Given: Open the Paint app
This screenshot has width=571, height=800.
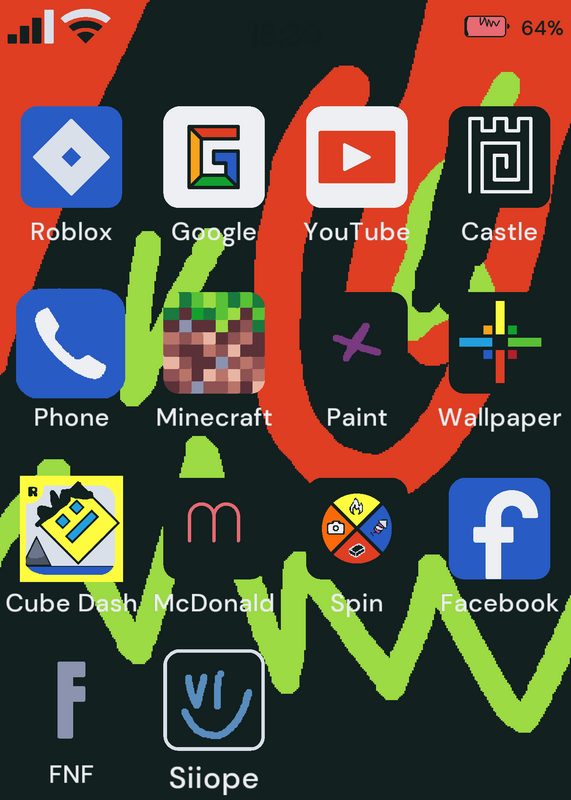Looking at the screenshot, I should [357, 343].
